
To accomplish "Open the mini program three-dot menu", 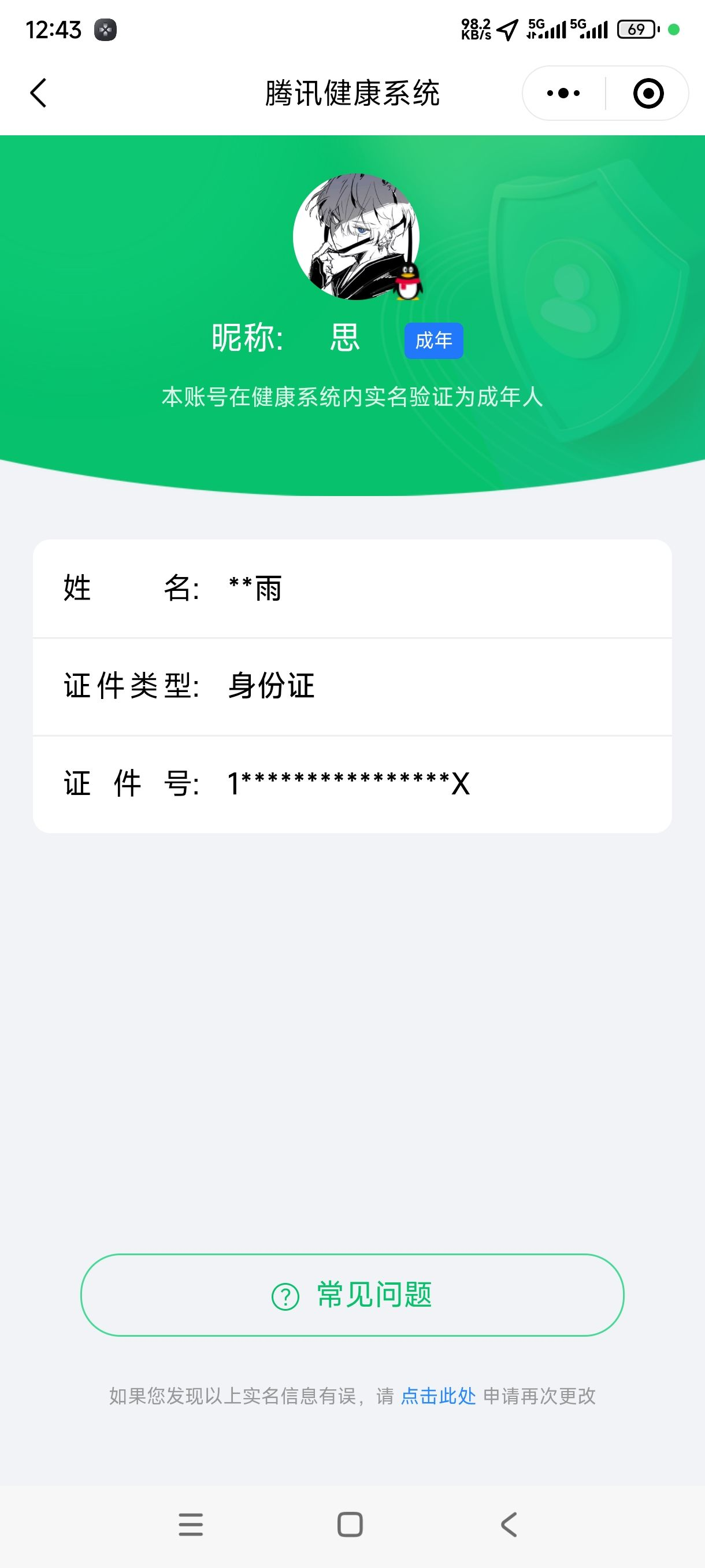I will click(x=563, y=93).
